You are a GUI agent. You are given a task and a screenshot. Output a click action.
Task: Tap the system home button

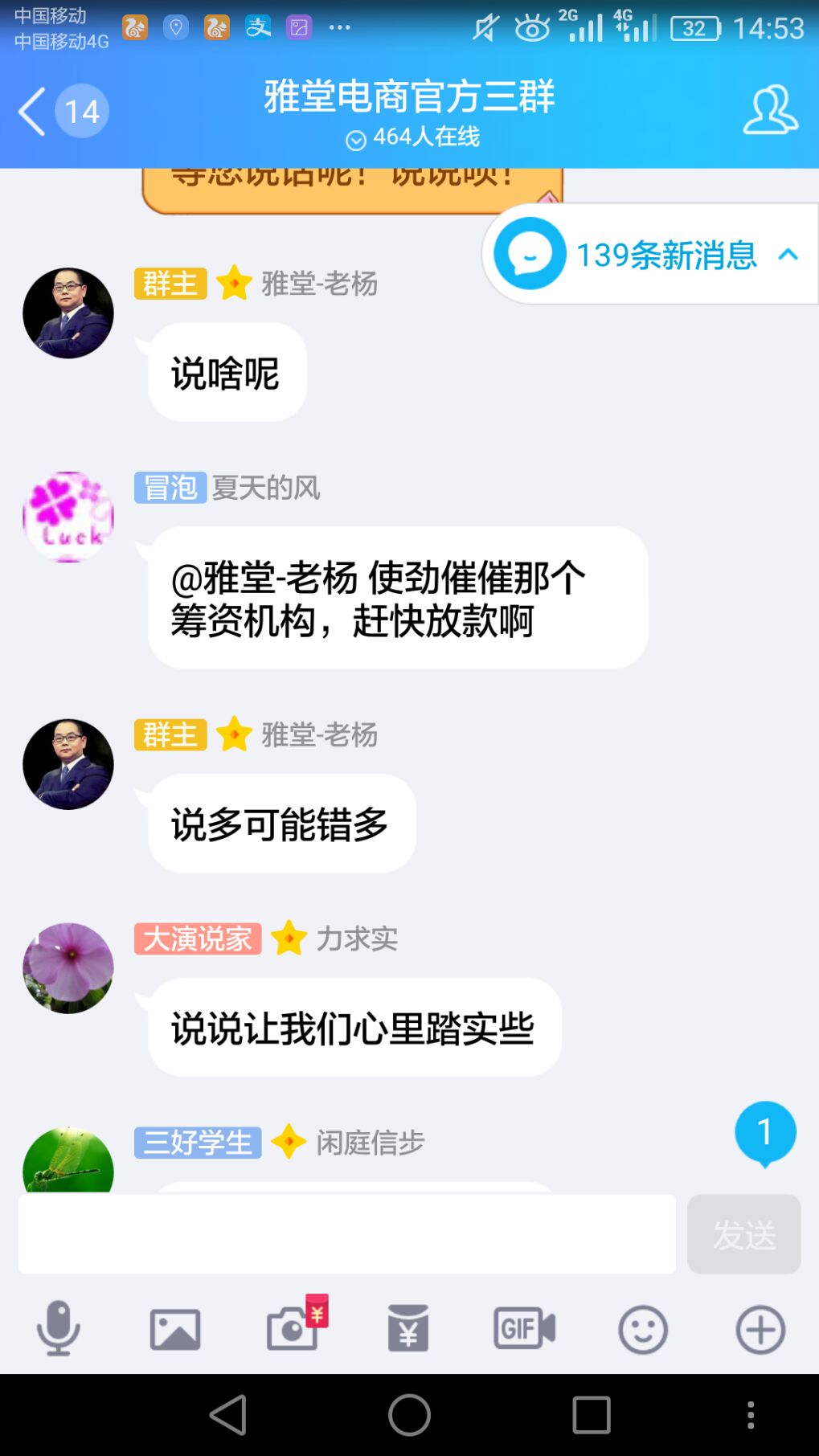(409, 1415)
